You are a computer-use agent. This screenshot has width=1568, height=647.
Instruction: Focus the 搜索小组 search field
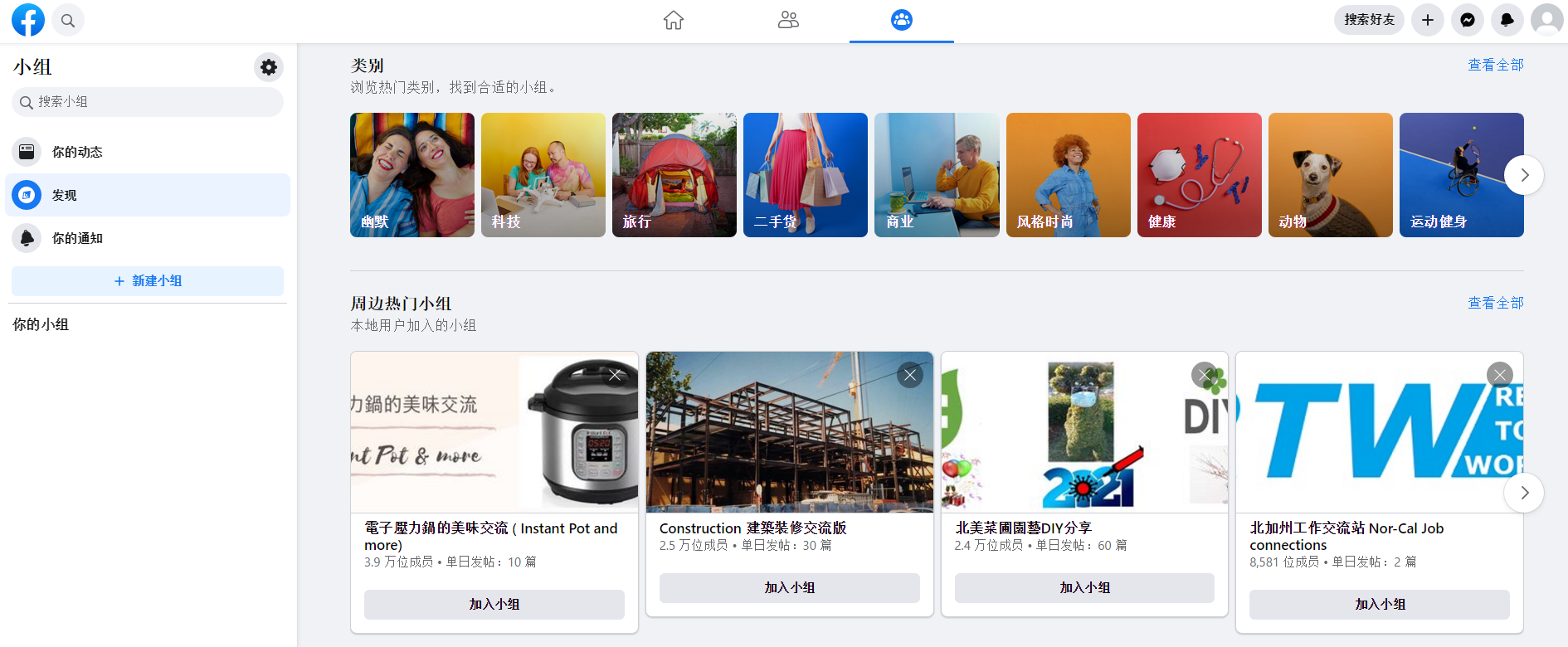pos(148,102)
